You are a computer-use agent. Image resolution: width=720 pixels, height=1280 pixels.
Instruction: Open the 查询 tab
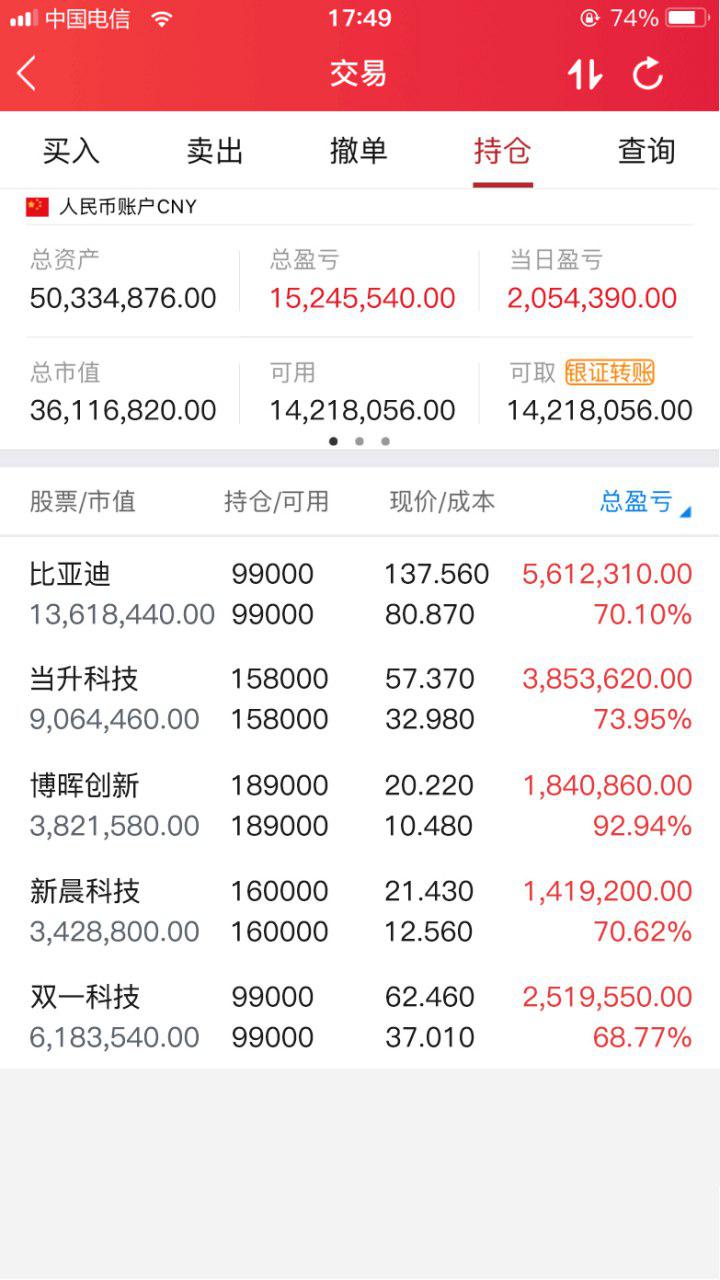point(647,151)
